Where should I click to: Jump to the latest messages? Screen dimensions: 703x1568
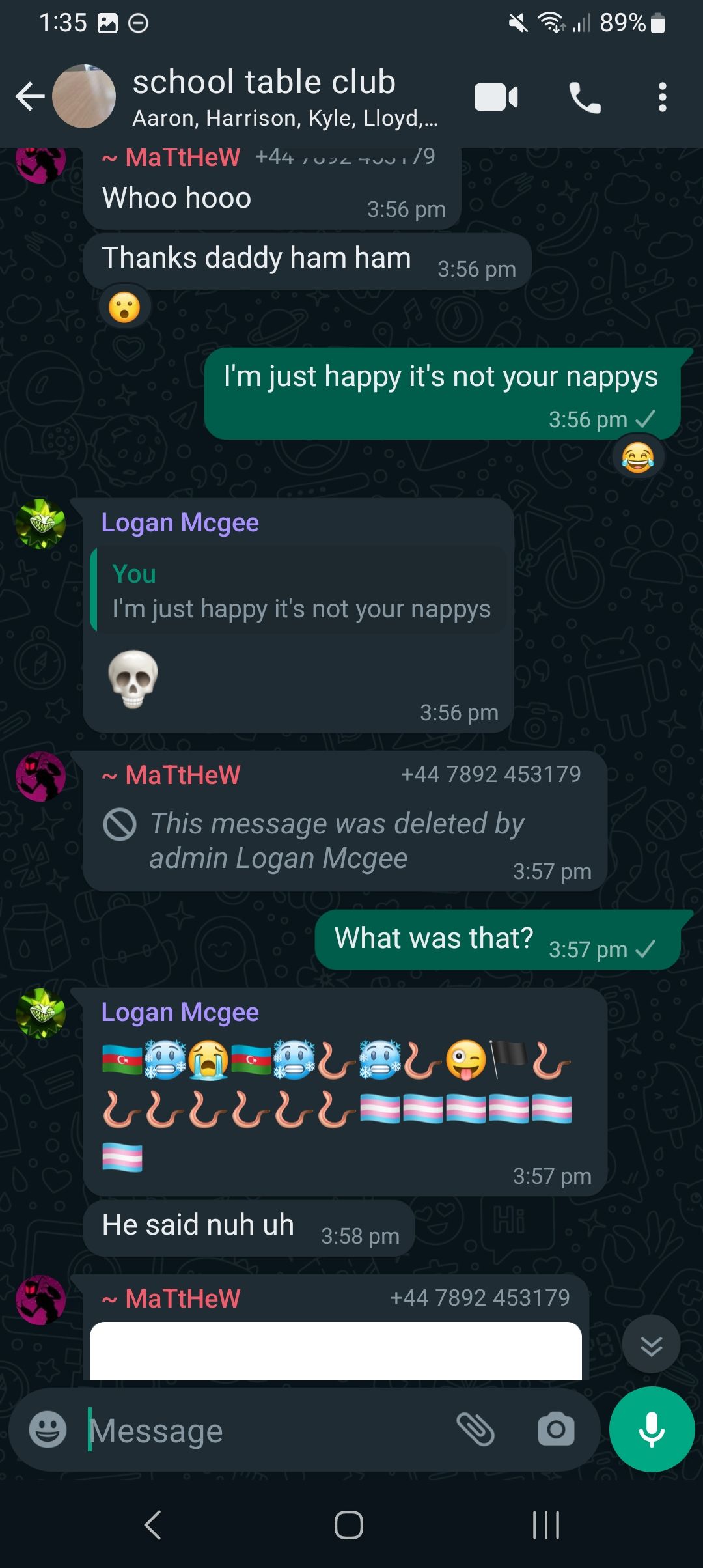(651, 1344)
